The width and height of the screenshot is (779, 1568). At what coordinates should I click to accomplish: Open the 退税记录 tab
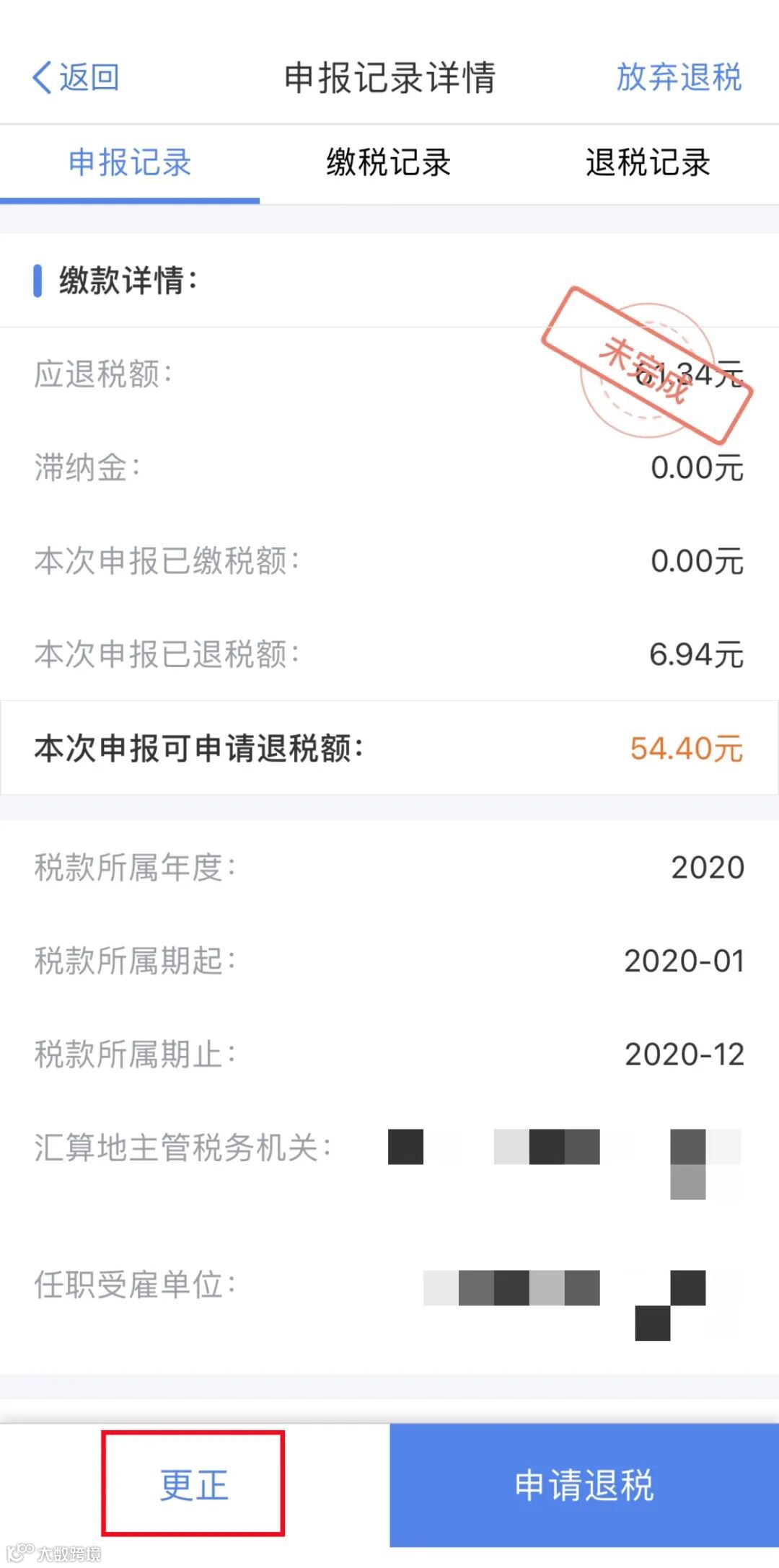[648, 162]
